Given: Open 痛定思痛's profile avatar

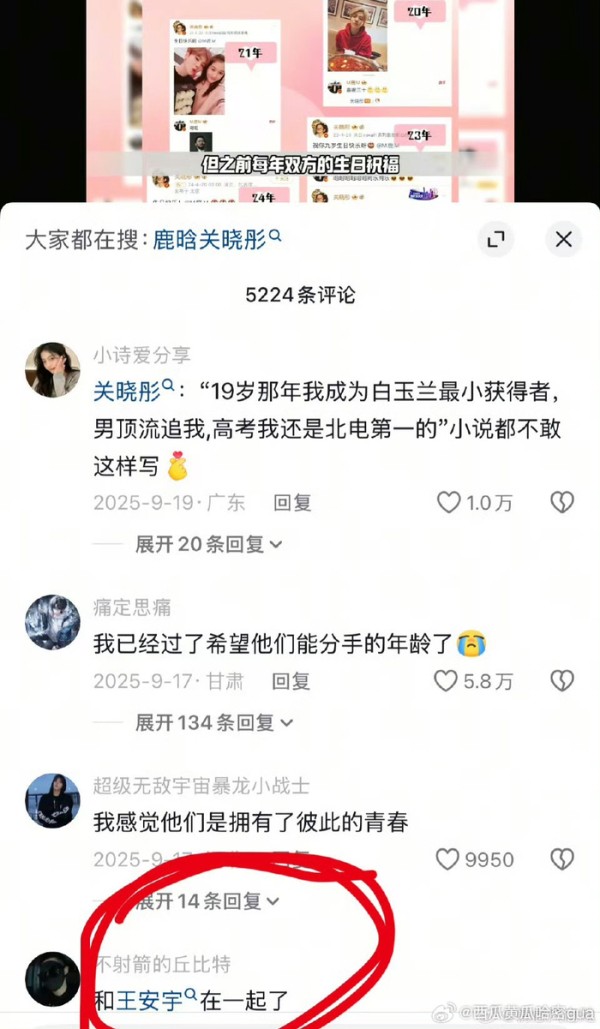Looking at the screenshot, I should [x=52, y=622].
